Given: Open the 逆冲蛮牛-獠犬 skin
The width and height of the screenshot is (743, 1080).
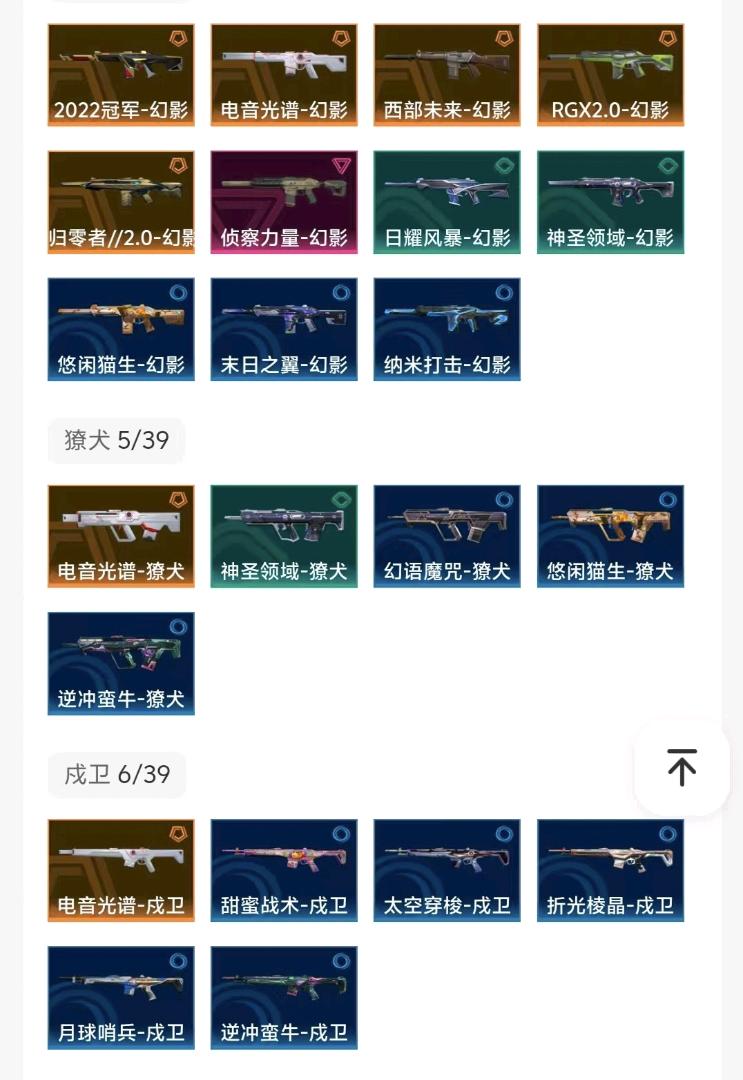Looking at the screenshot, I should (x=121, y=663).
